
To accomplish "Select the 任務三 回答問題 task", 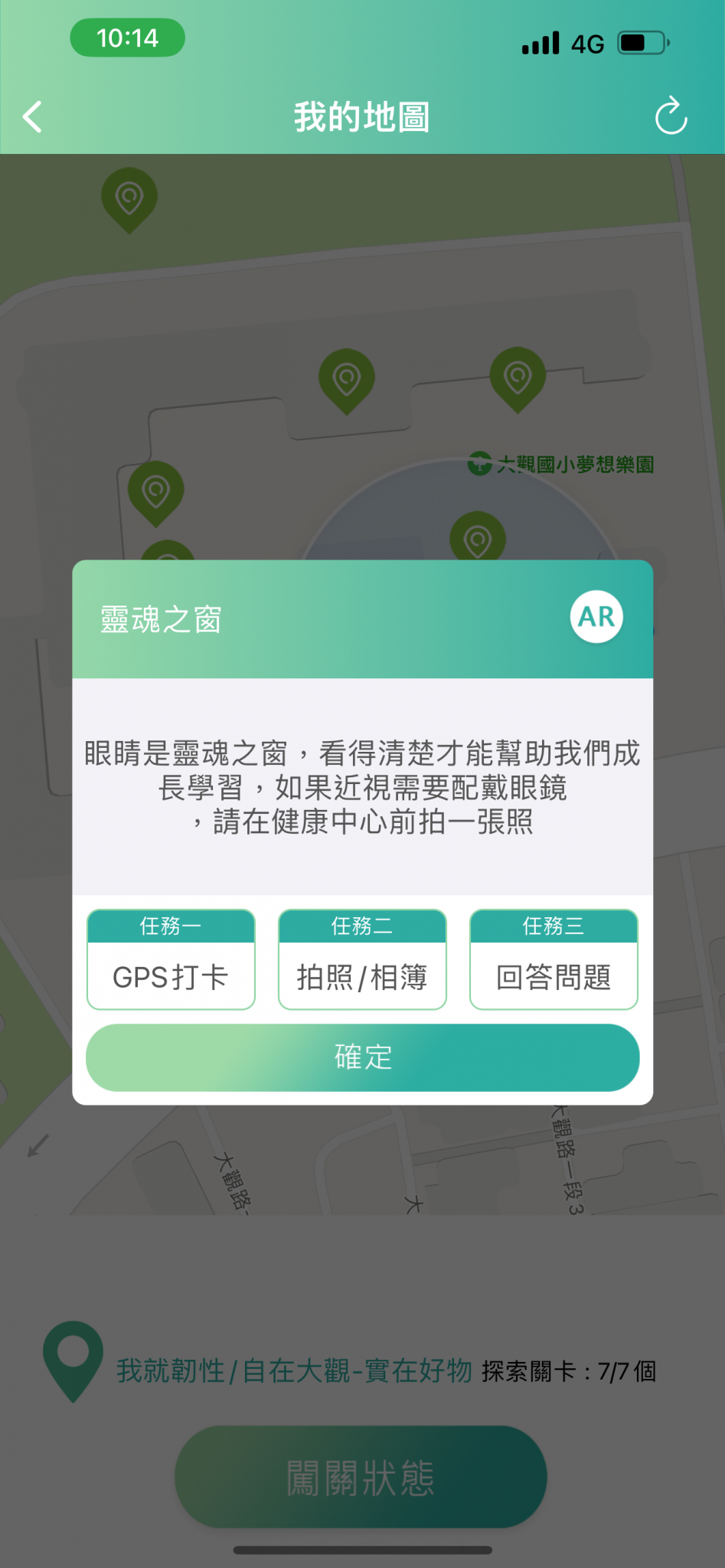I will pos(554,960).
